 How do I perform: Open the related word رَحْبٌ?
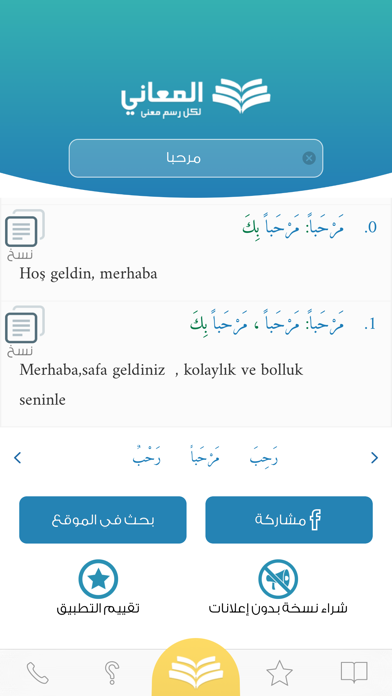[x=147, y=458]
